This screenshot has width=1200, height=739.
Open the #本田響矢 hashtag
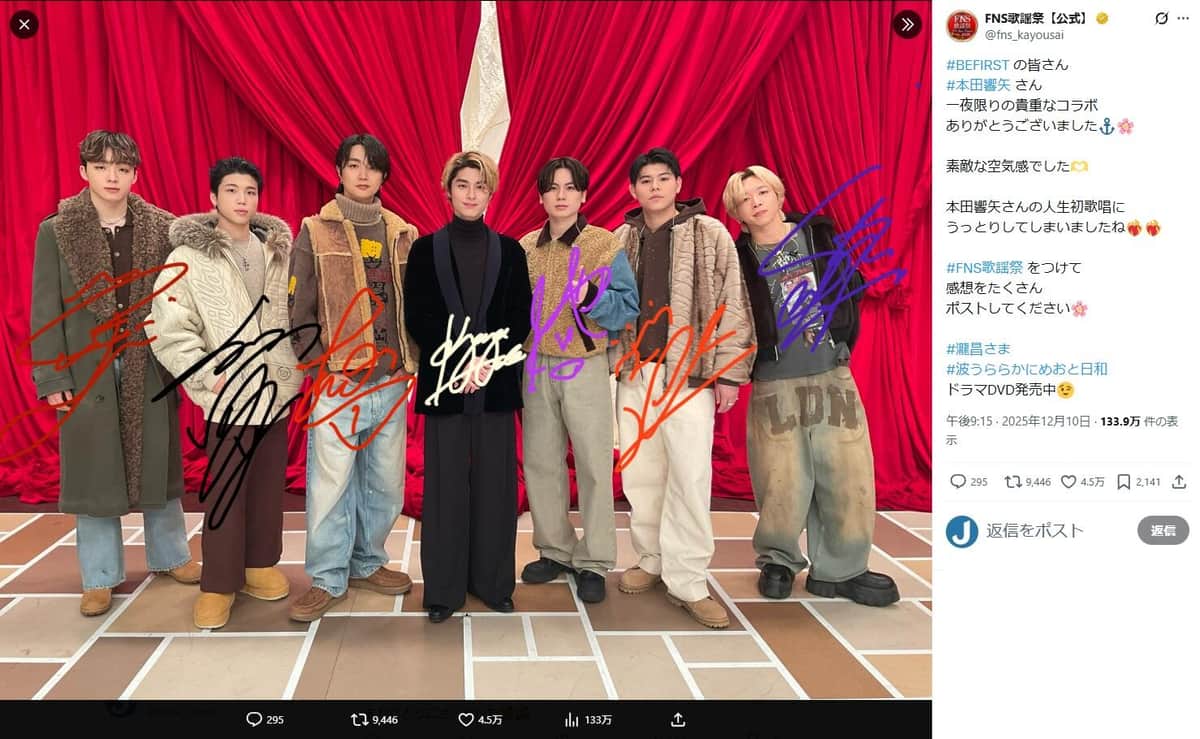pos(978,85)
